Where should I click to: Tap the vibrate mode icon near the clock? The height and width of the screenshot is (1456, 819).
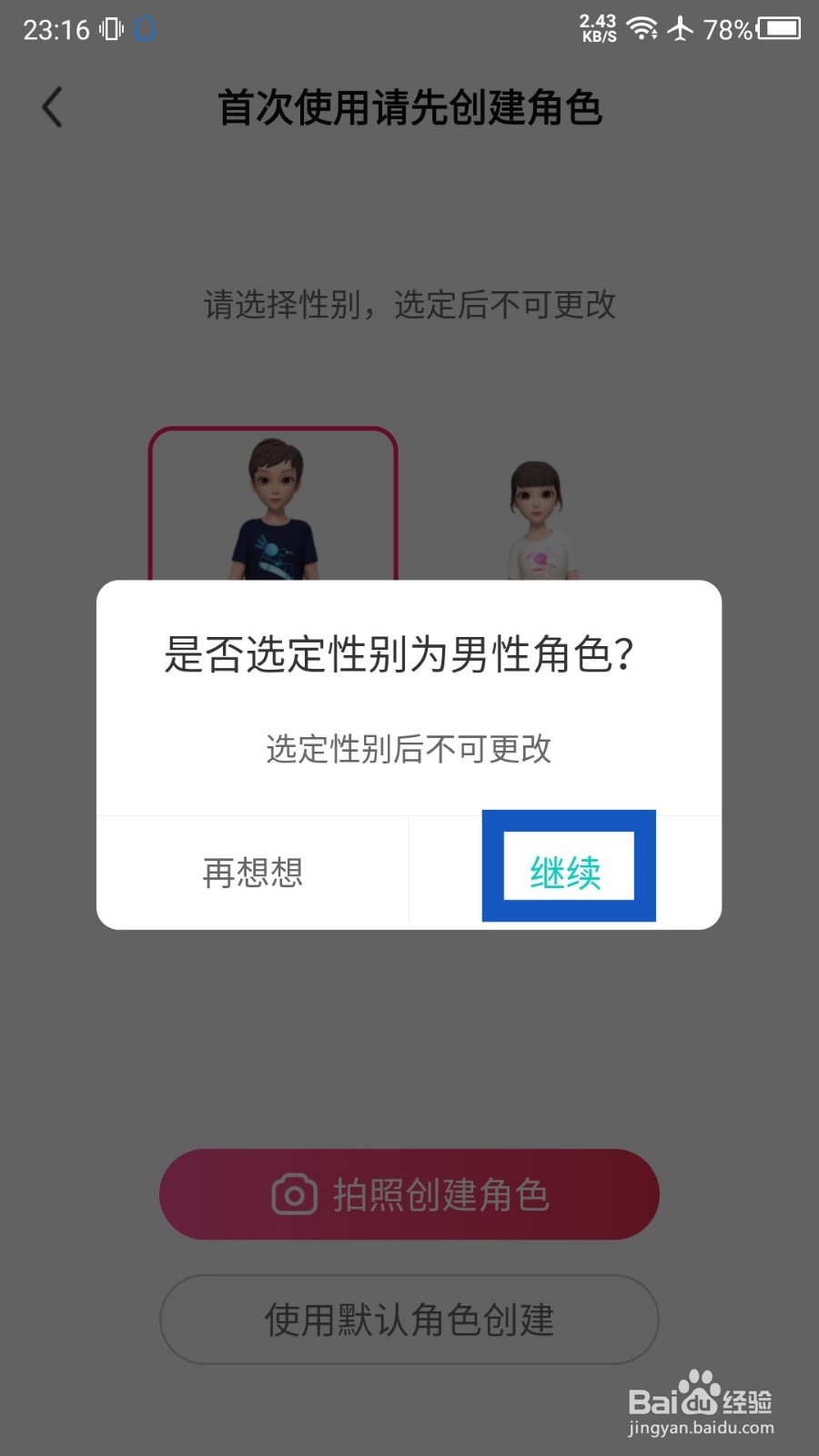[x=111, y=28]
